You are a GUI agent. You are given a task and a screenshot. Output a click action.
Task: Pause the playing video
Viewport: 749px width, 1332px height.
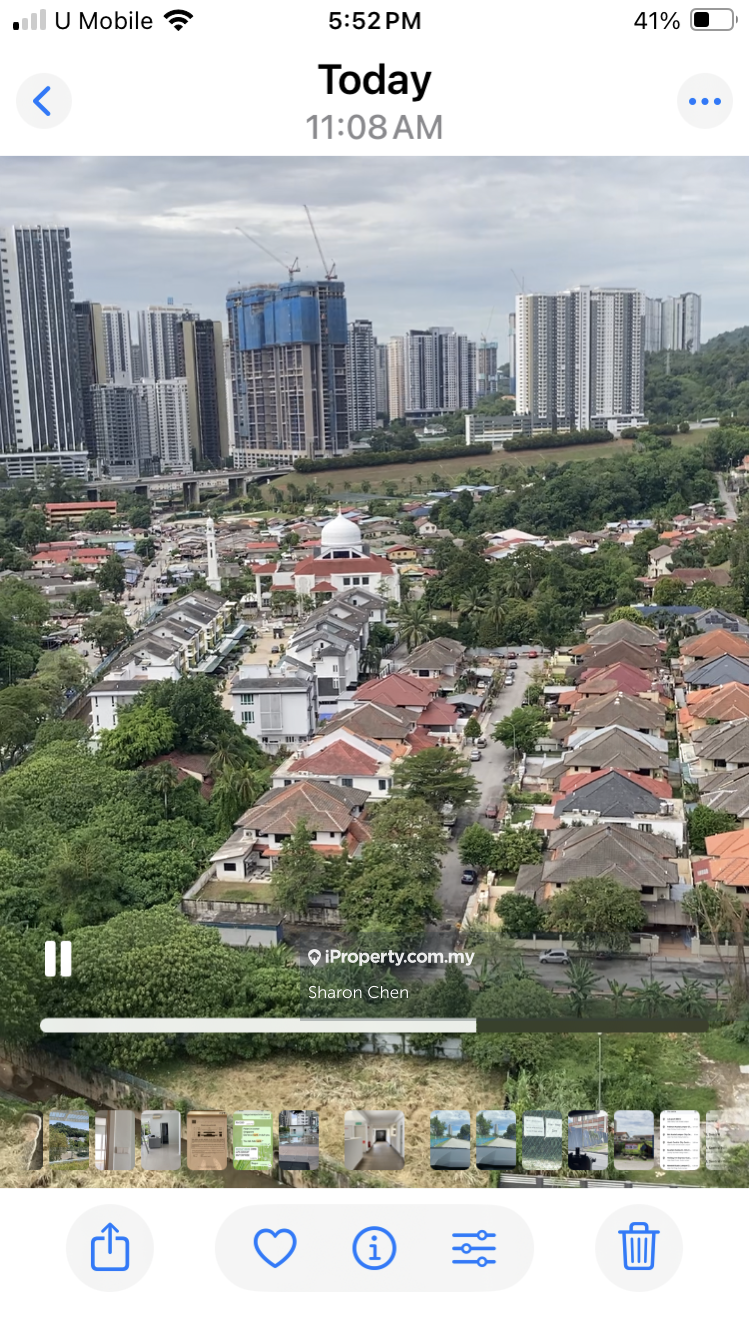tap(58, 959)
